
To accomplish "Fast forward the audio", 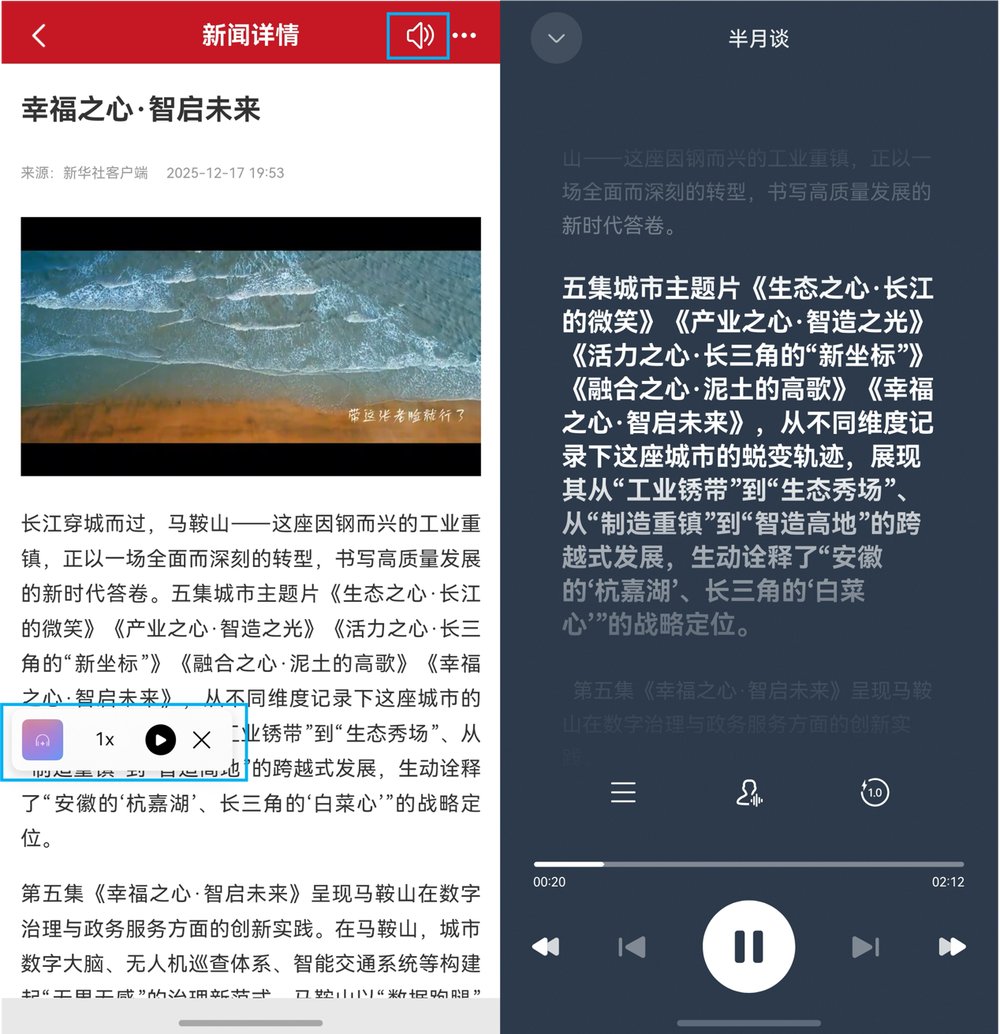I will 952,946.
